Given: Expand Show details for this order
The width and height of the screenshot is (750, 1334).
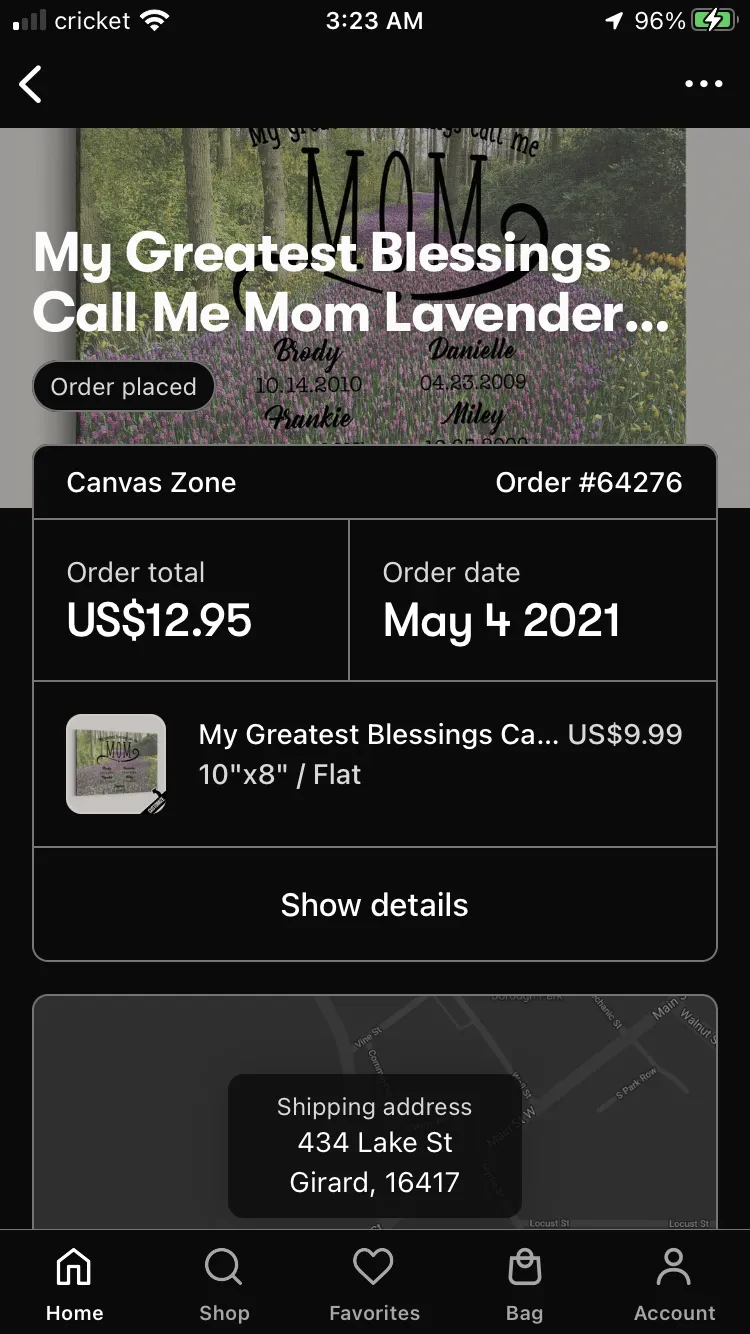Looking at the screenshot, I should [x=375, y=904].
